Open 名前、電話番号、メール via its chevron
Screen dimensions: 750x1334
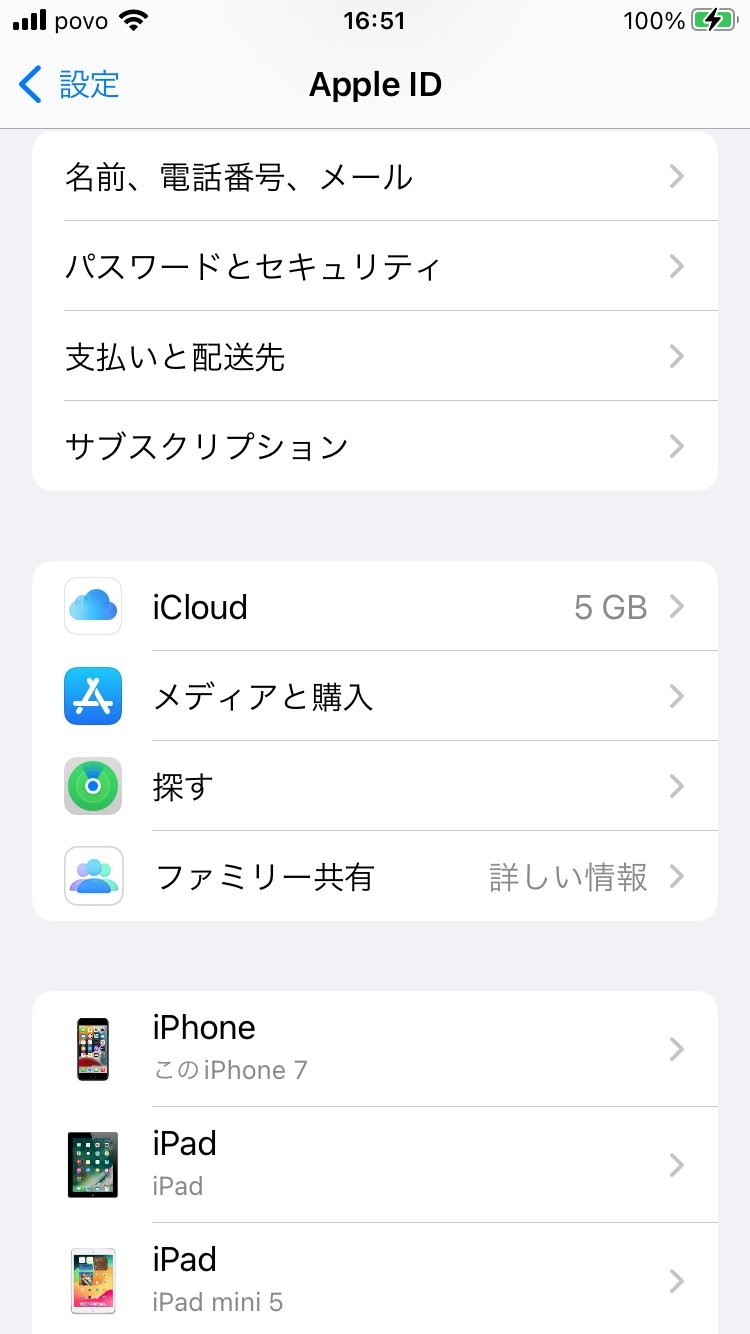(677, 176)
